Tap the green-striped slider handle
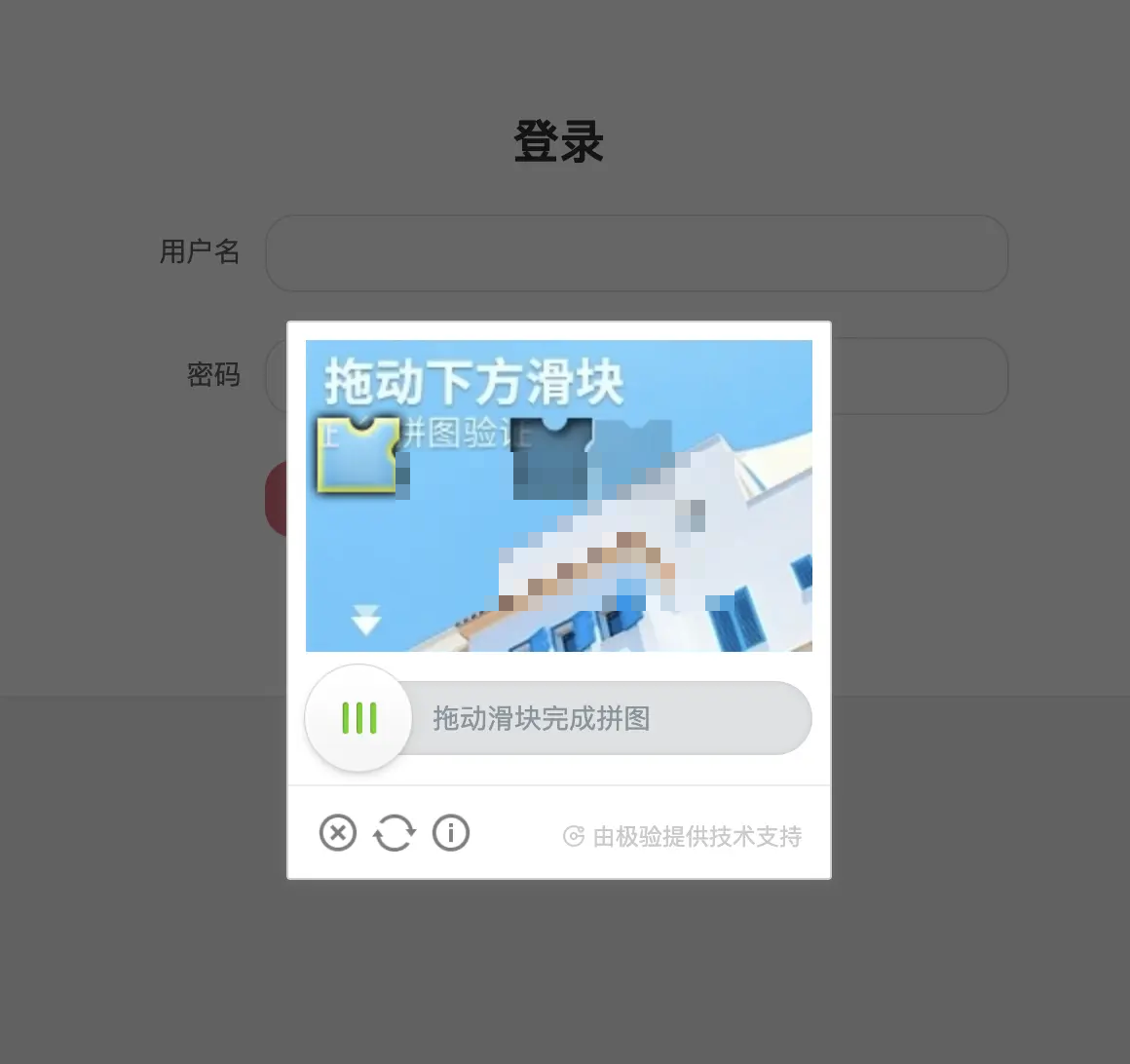 pos(358,718)
